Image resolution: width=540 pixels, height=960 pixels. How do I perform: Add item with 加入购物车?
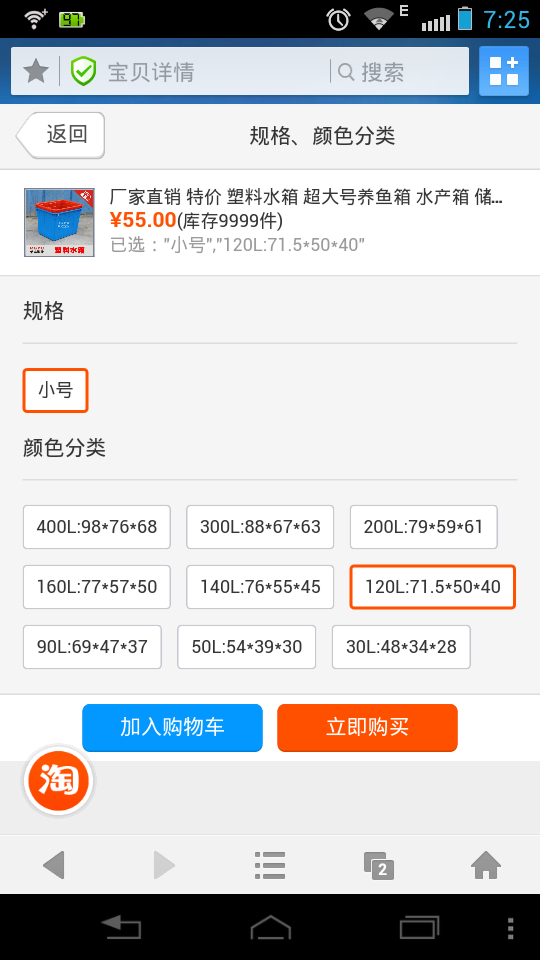[x=173, y=727]
